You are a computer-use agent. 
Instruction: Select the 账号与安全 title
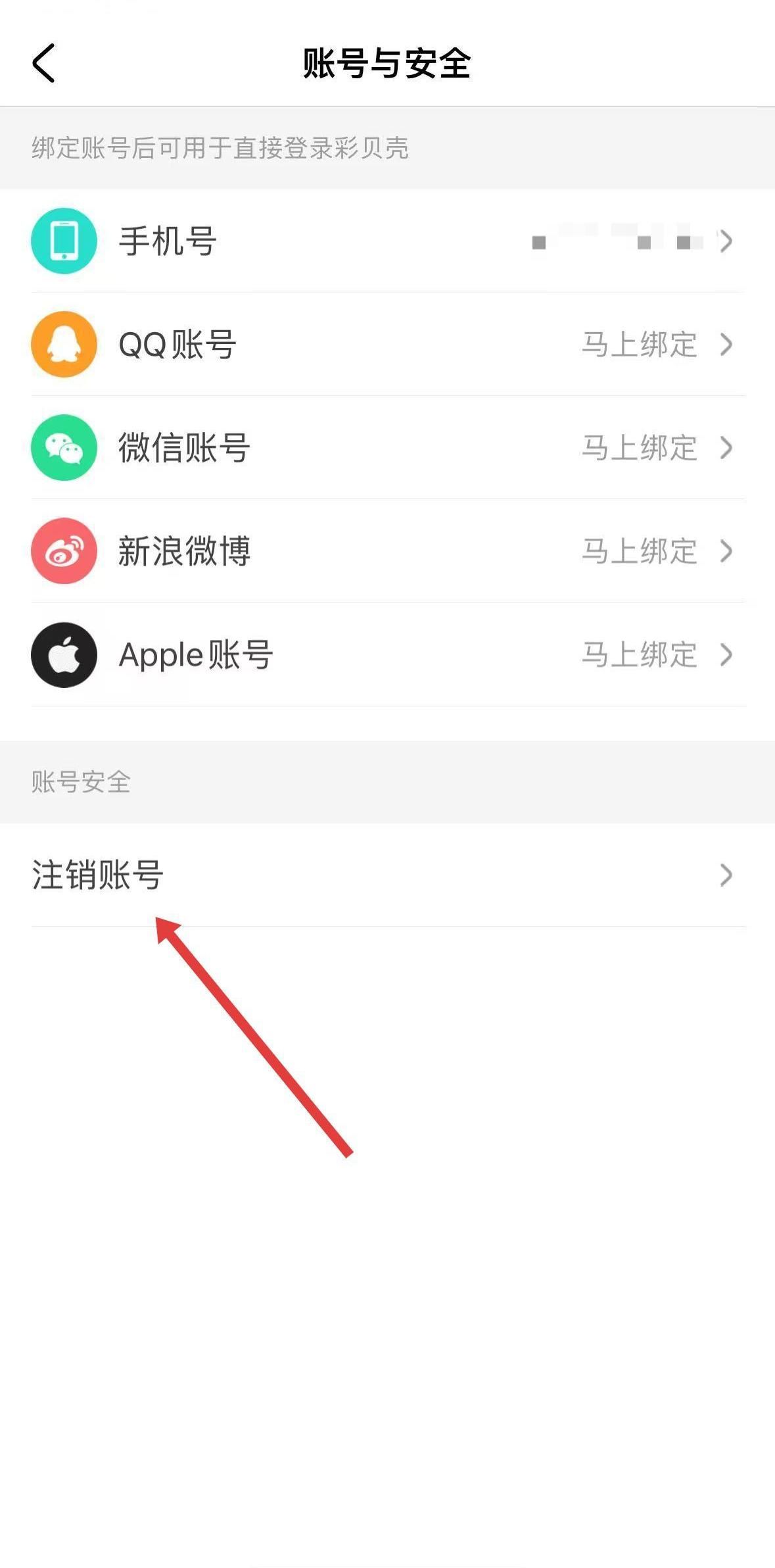[387, 63]
